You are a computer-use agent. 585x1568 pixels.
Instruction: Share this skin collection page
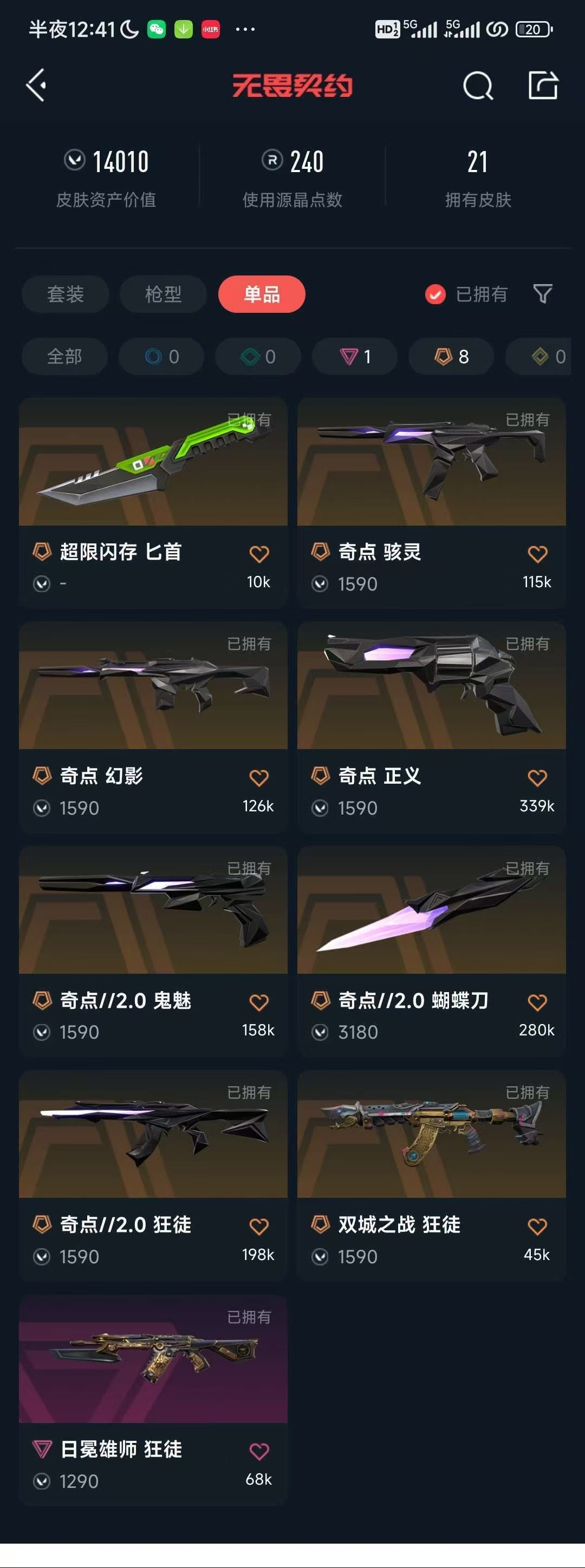click(x=542, y=85)
